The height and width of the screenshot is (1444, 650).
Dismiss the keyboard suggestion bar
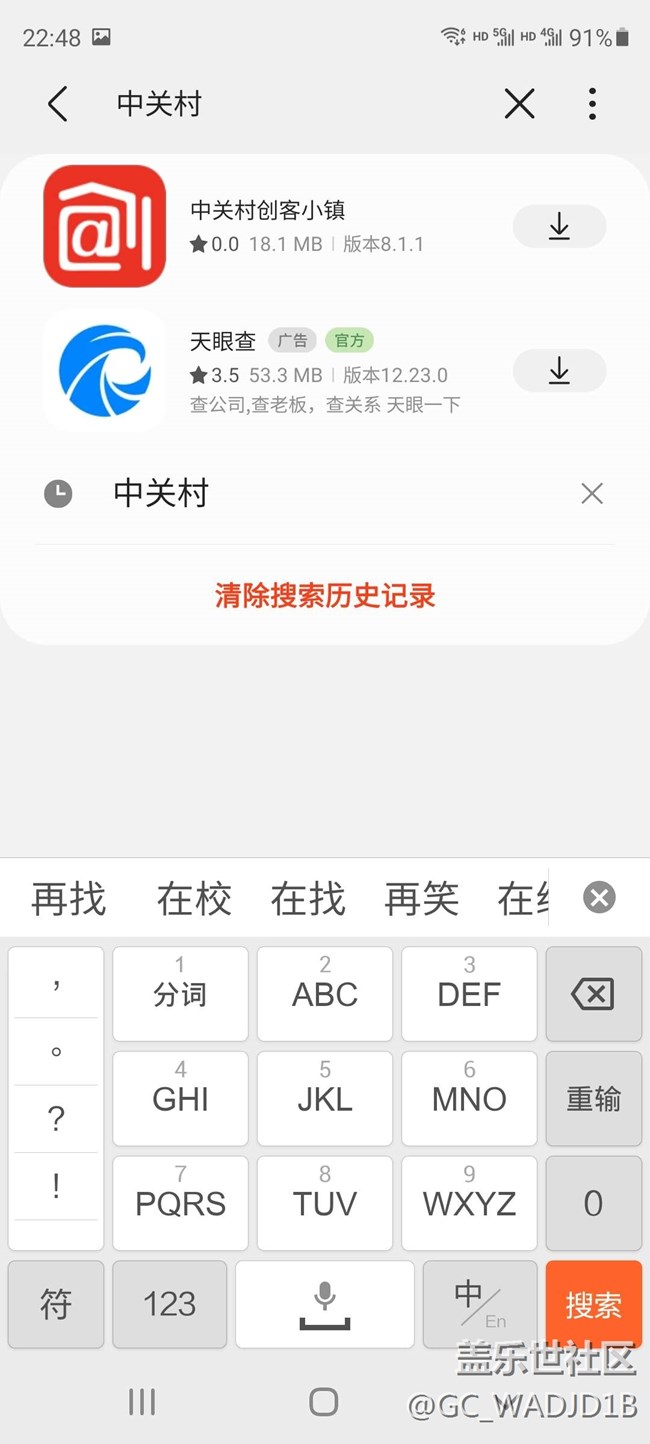pos(599,898)
